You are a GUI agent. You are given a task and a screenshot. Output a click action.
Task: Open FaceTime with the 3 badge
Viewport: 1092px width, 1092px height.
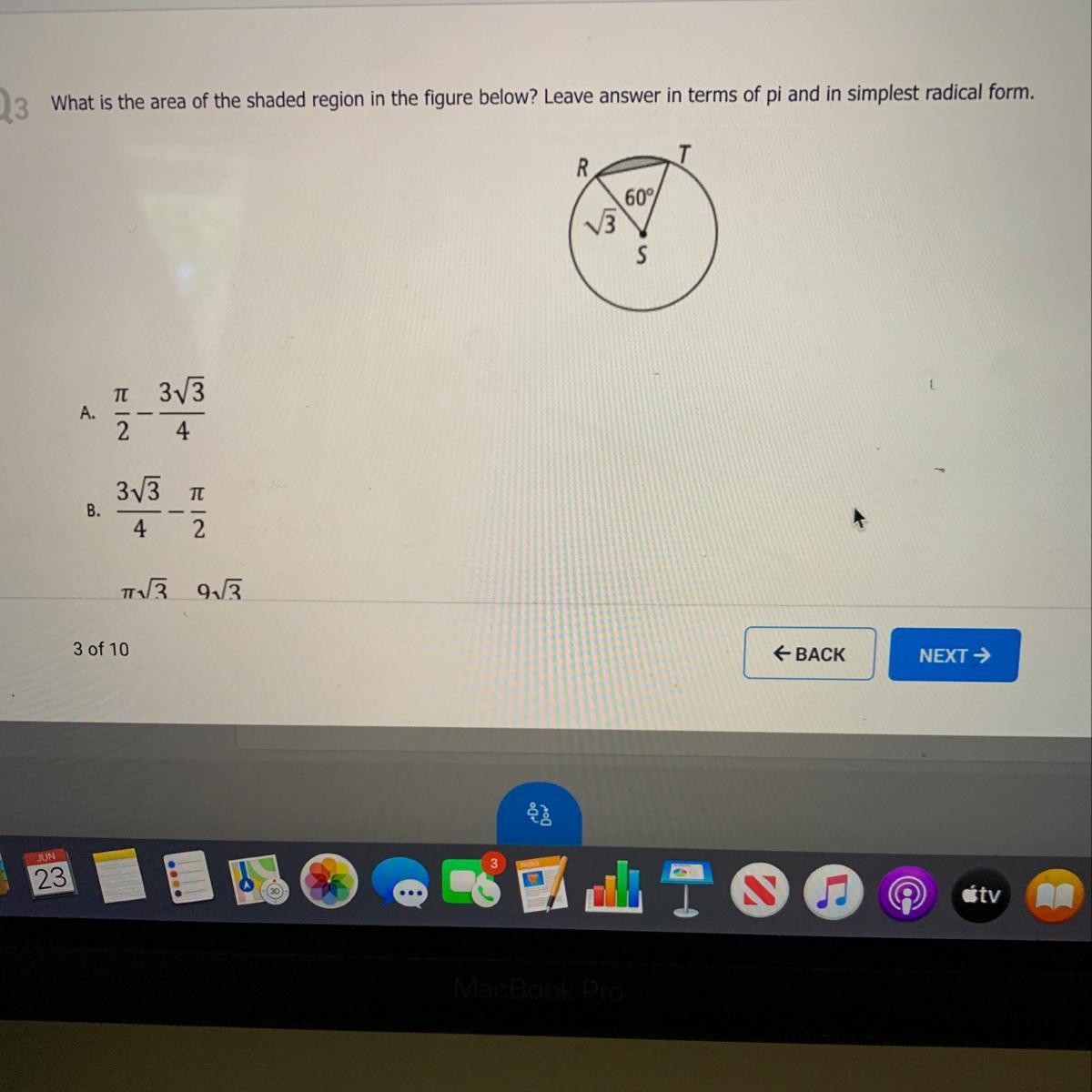click(x=472, y=883)
